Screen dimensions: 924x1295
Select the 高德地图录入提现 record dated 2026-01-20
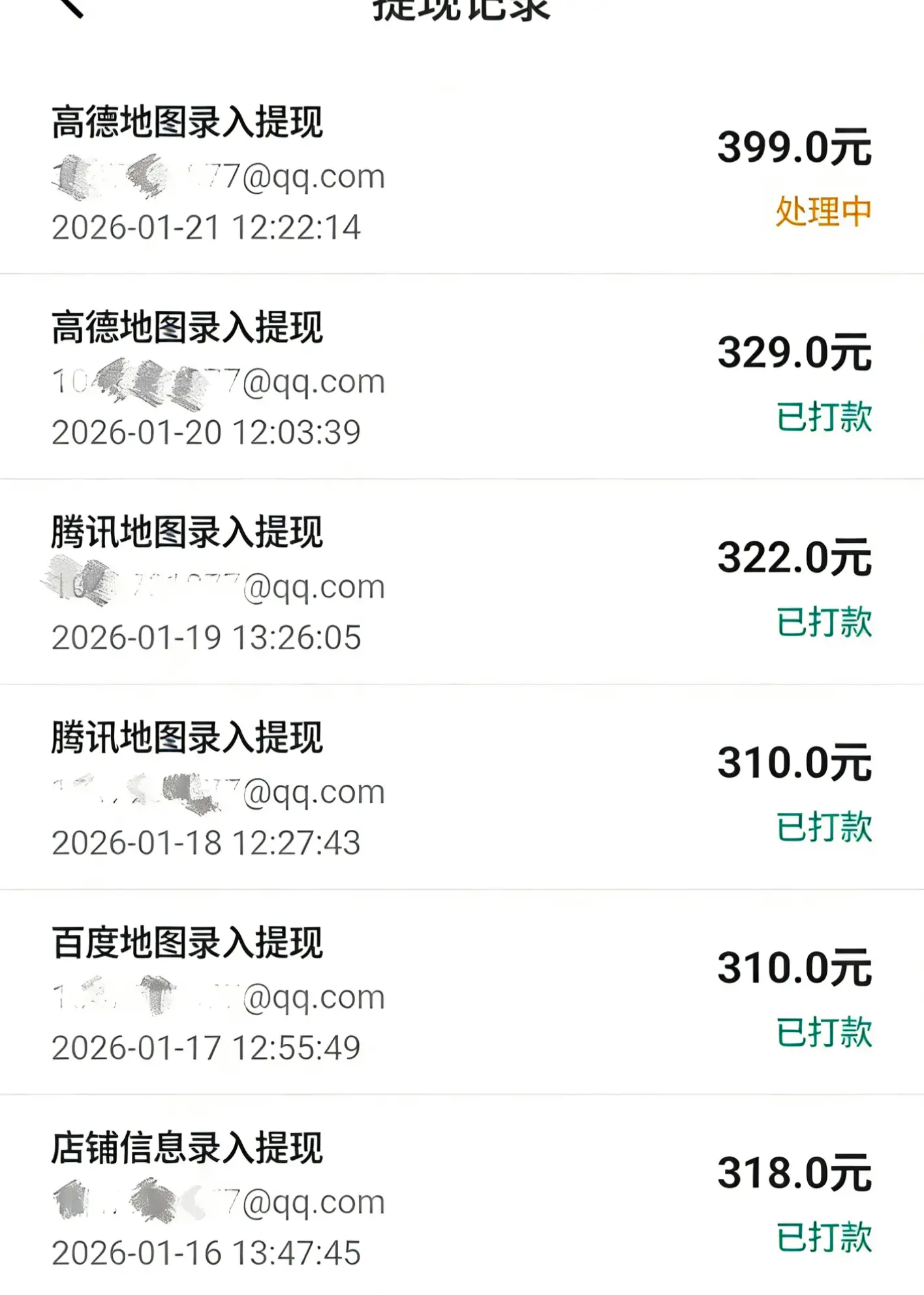click(188, 328)
